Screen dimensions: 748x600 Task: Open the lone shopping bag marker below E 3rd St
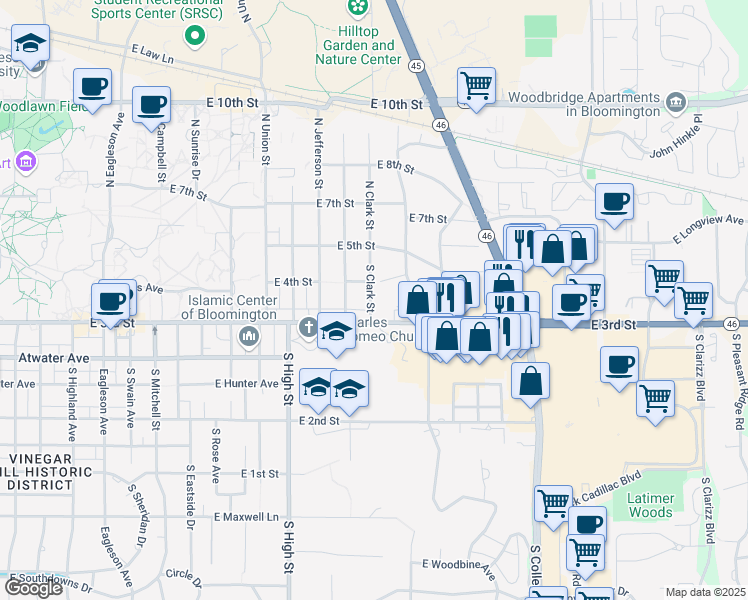coord(530,380)
